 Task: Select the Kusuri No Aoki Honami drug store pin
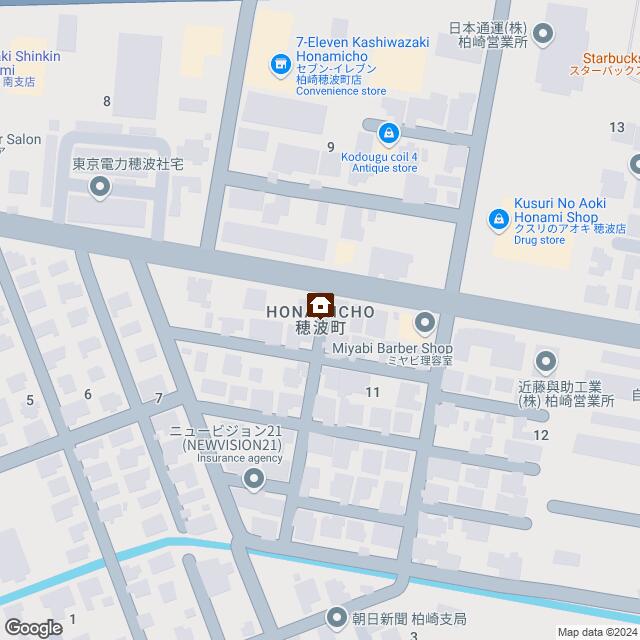497,217
